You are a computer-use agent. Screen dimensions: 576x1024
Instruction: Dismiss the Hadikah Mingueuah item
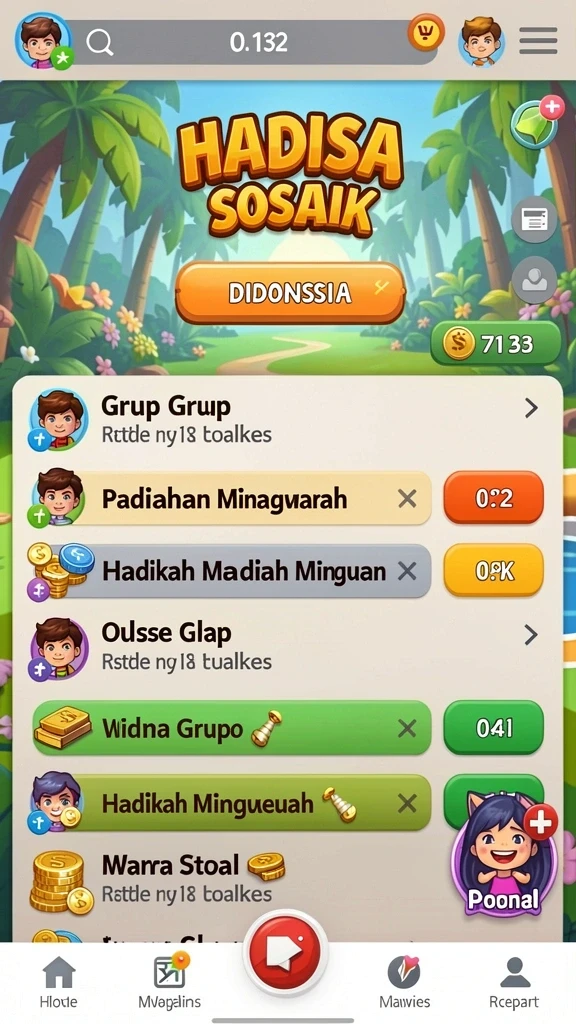tap(407, 804)
